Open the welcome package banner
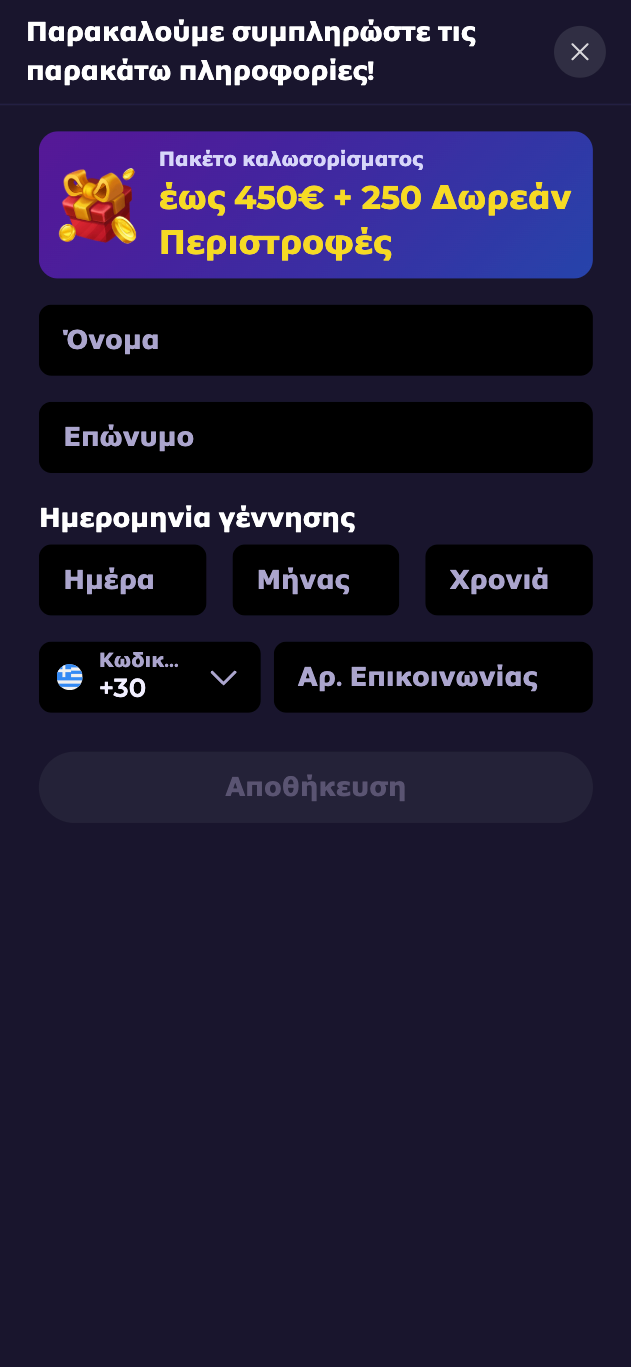Viewport: 631px width, 1367px height. coord(315,205)
